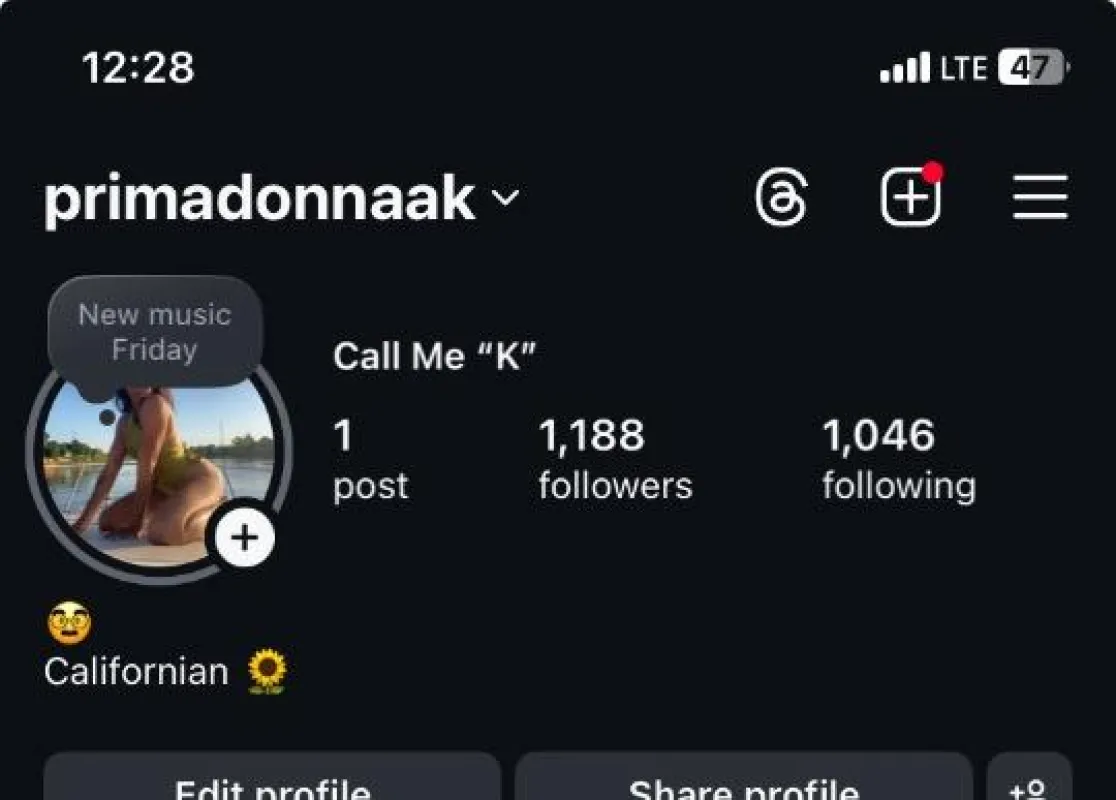Open the profile picture
Image resolution: width=1116 pixels, height=800 pixels.
click(158, 470)
